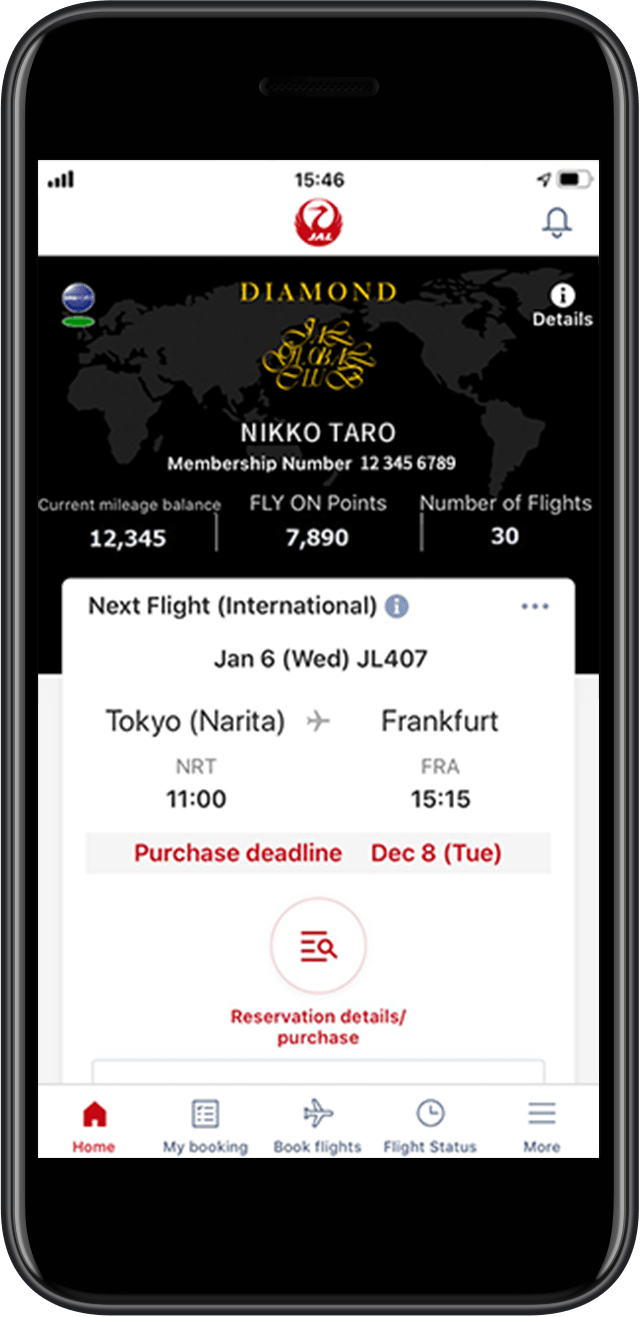Image resolution: width=640 pixels, height=1317 pixels.
Task: Check the Flight Status tab
Action: [430, 1125]
